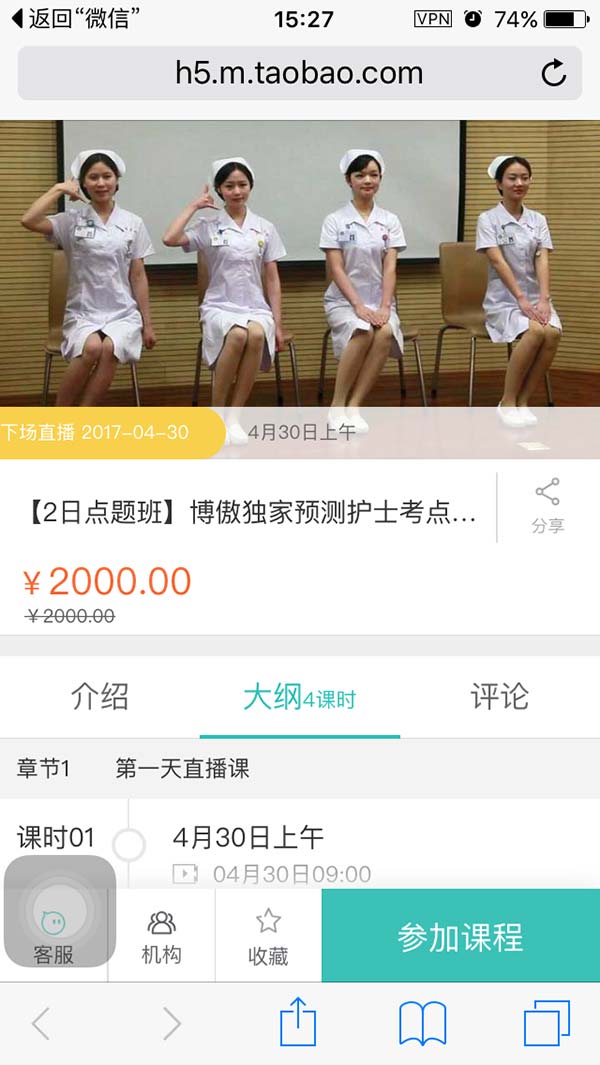Switch to the 介绍 tab
600x1065 pixels.
click(100, 697)
